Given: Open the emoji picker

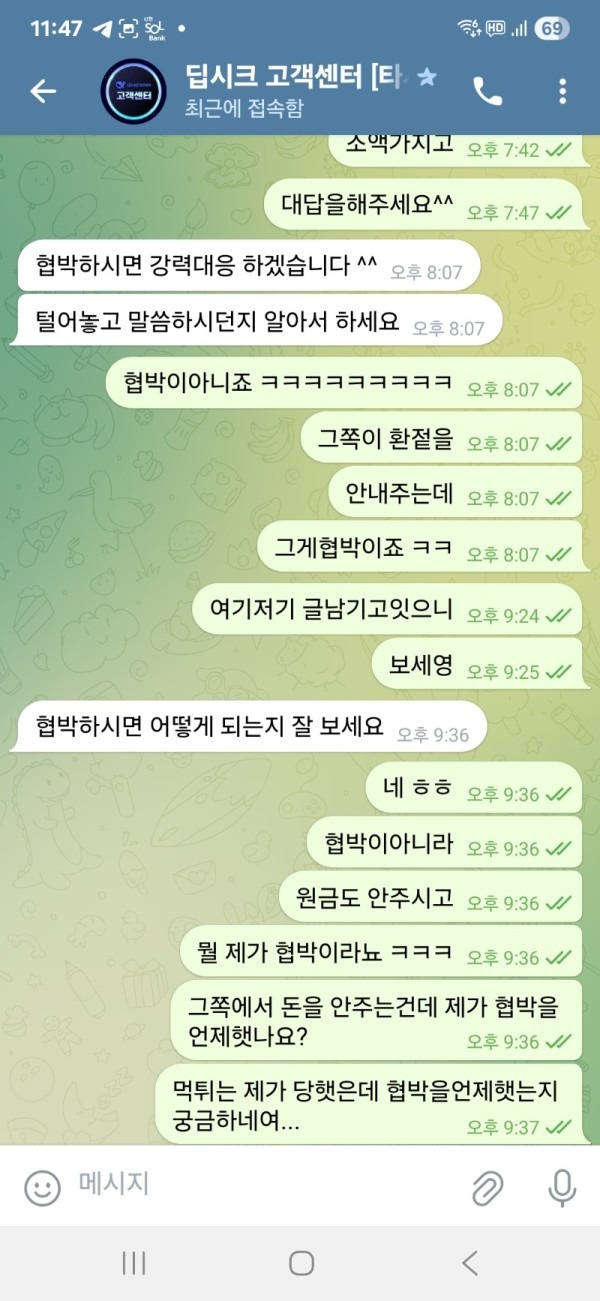Looking at the screenshot, I should pos(42,1188).
